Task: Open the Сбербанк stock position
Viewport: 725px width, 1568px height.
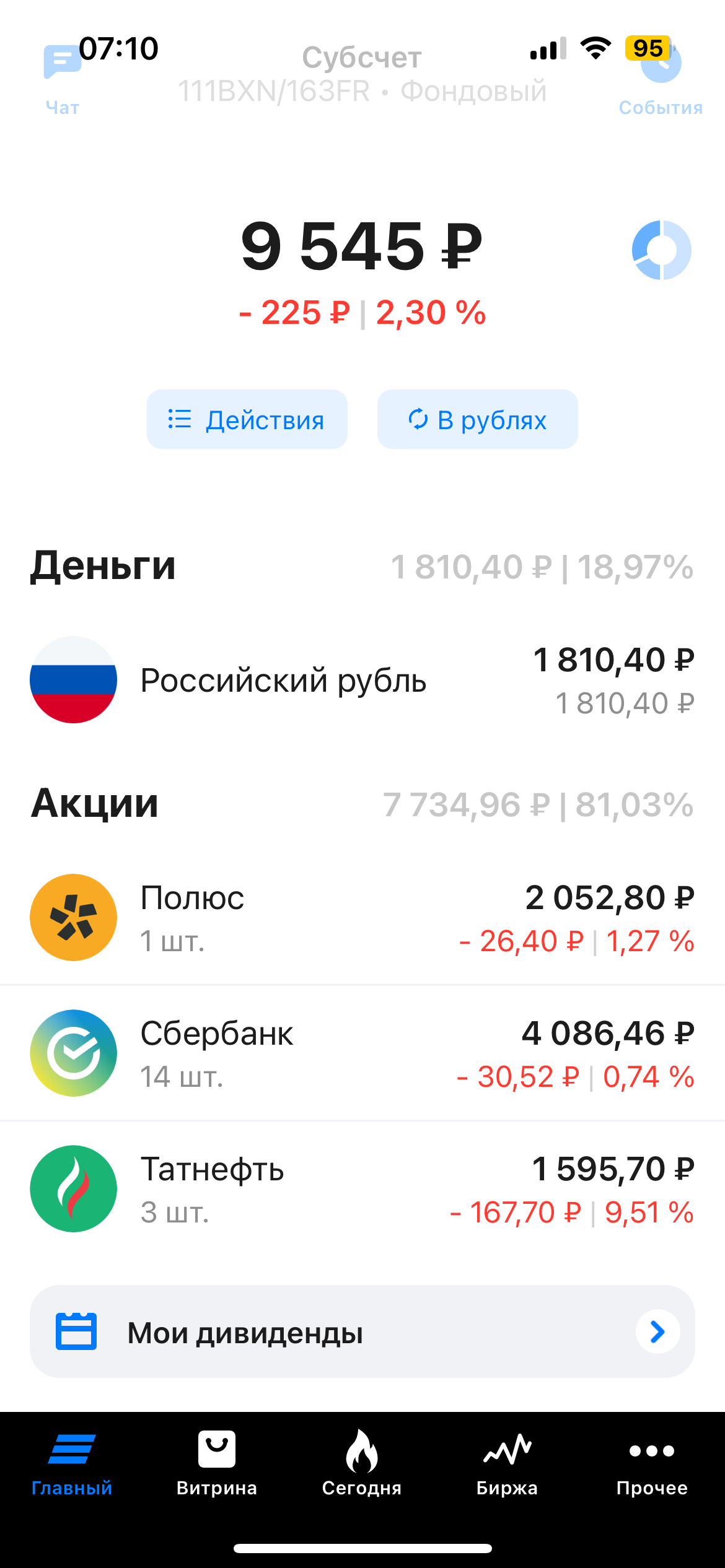Action: point(362,1053)
